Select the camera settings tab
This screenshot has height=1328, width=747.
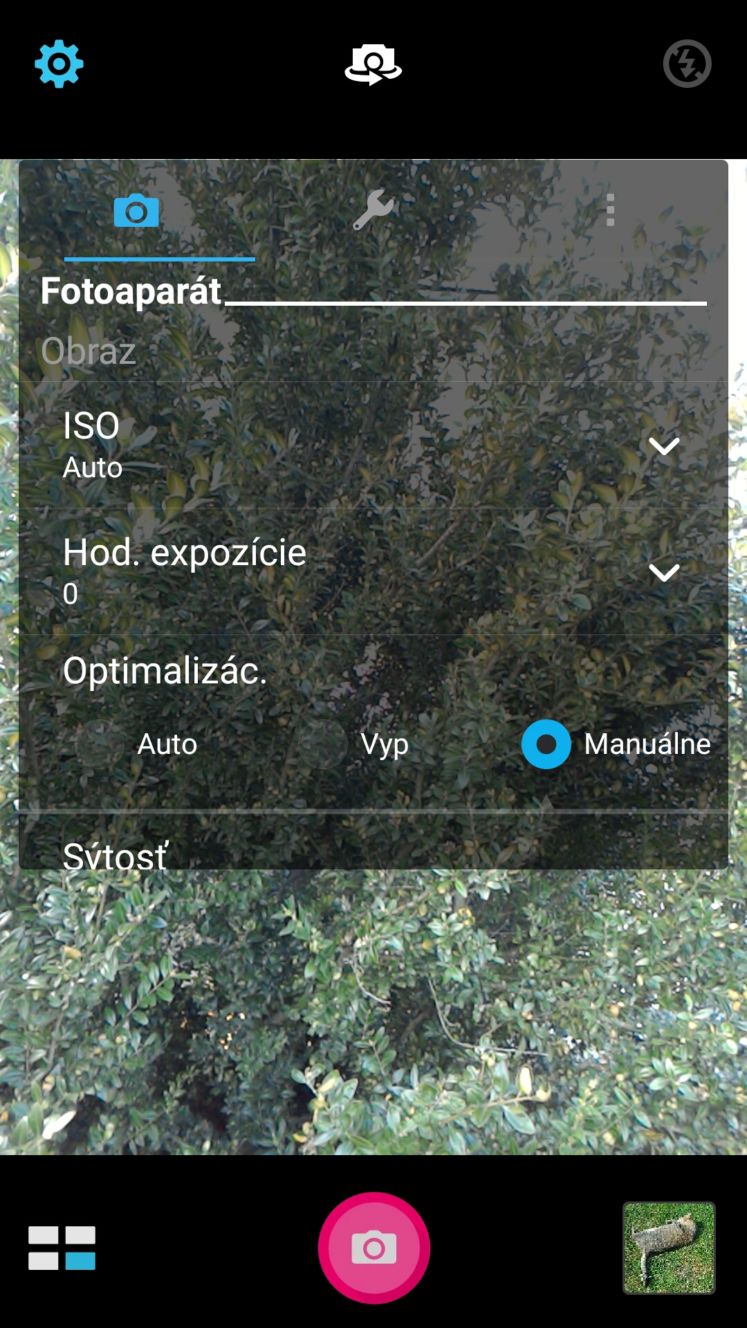(x=137, y=211)
